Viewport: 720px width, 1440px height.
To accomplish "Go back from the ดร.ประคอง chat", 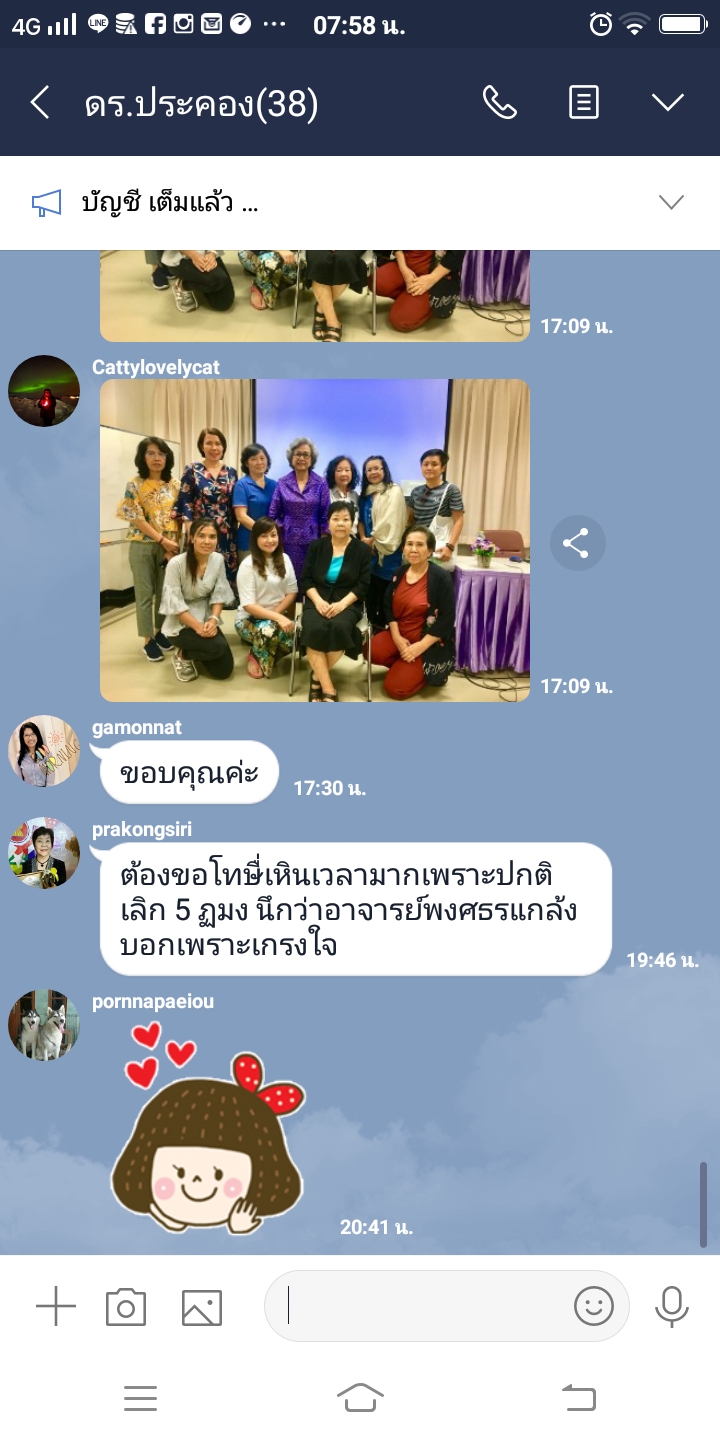I will click(x=40, y=102).
